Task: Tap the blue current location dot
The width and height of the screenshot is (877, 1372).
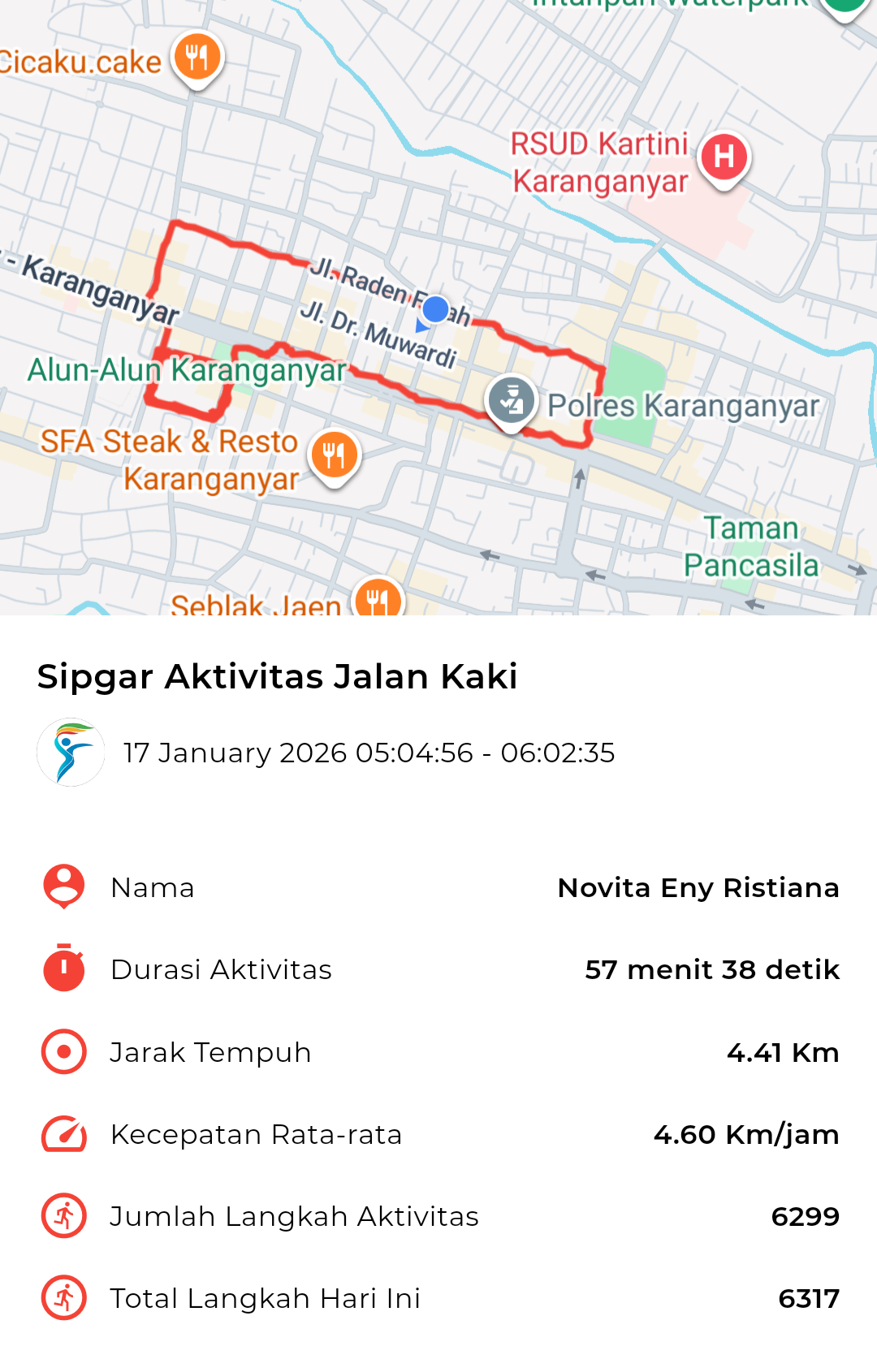Action: click(436, 309)
